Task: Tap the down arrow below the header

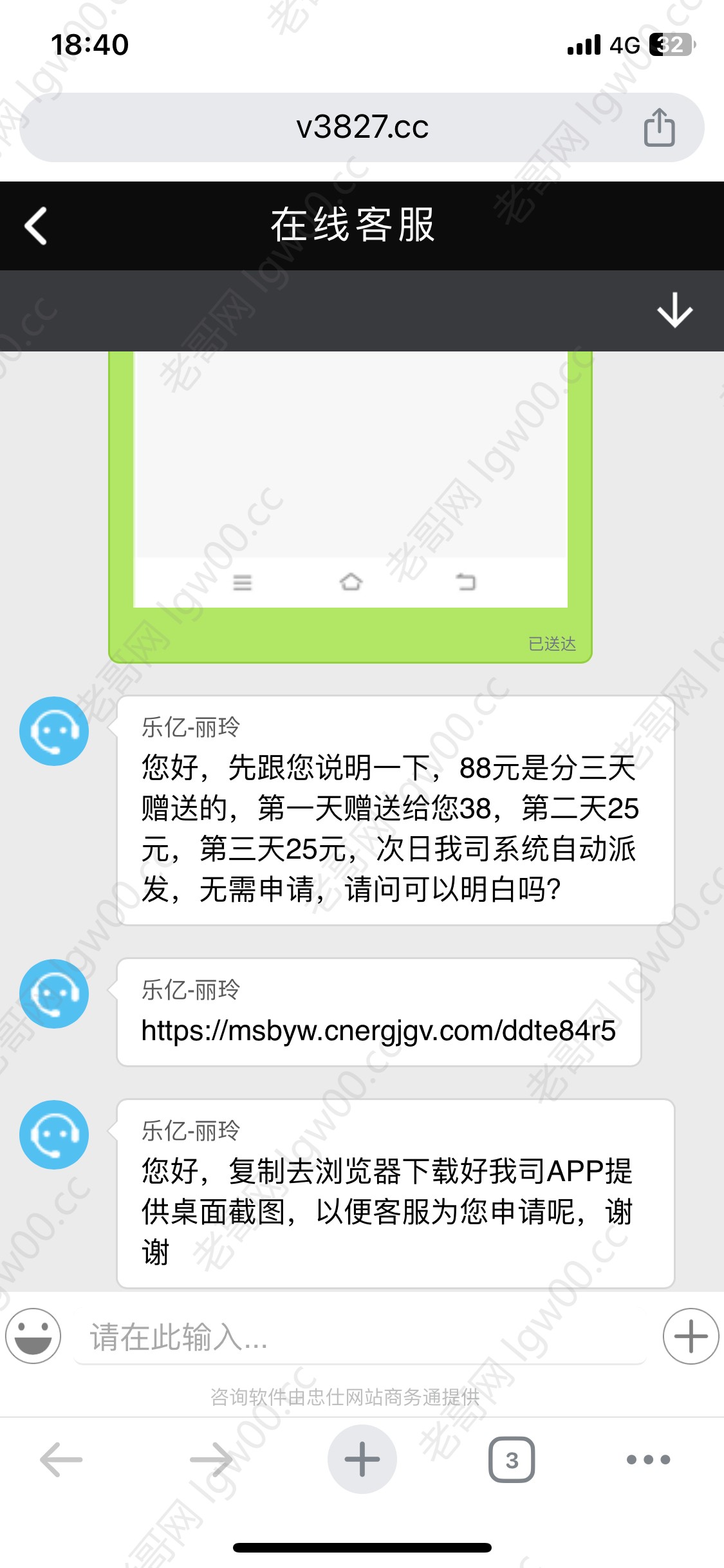Action: pos(674,311)
